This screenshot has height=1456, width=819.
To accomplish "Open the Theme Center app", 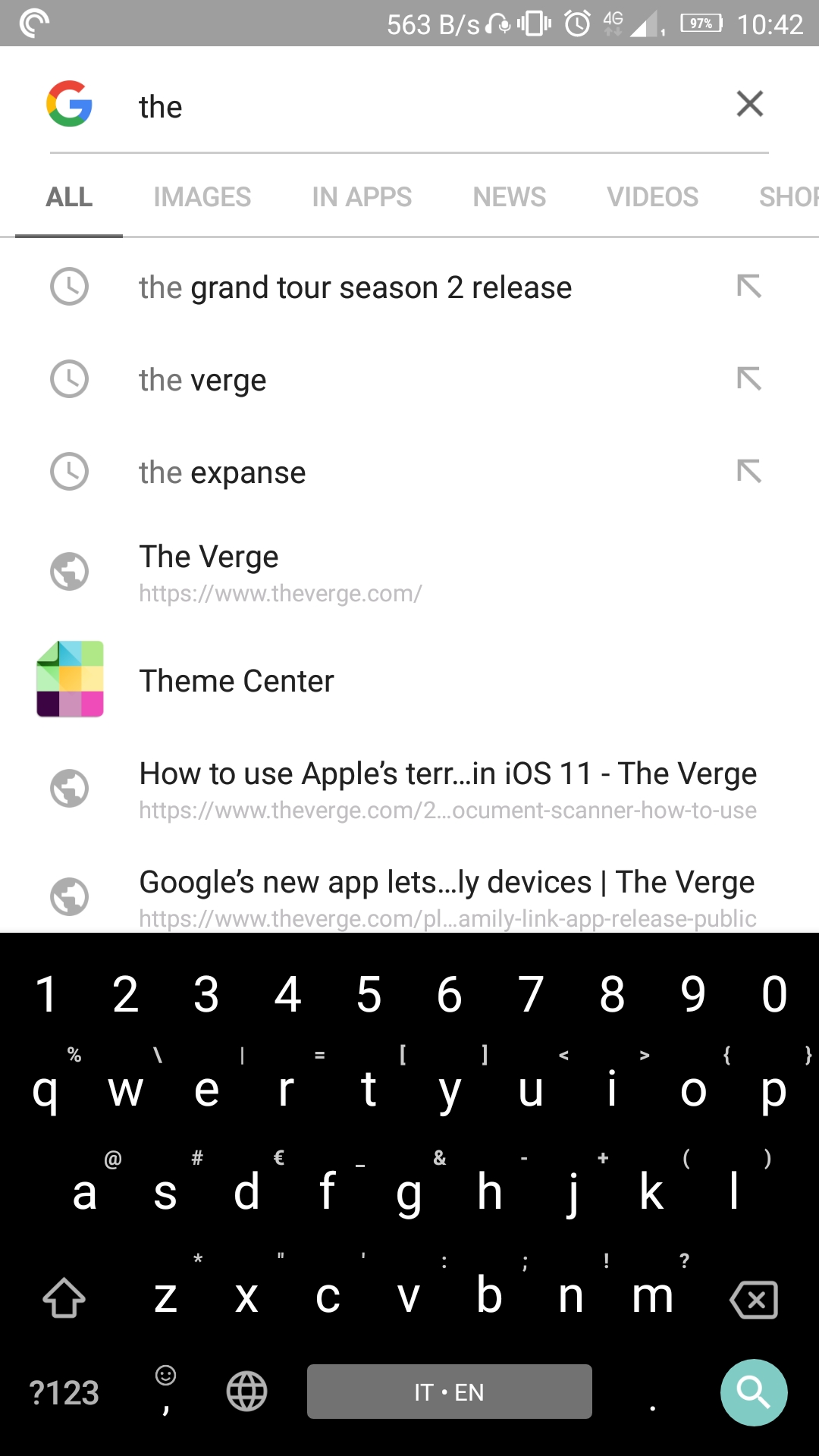I will 409,680.
